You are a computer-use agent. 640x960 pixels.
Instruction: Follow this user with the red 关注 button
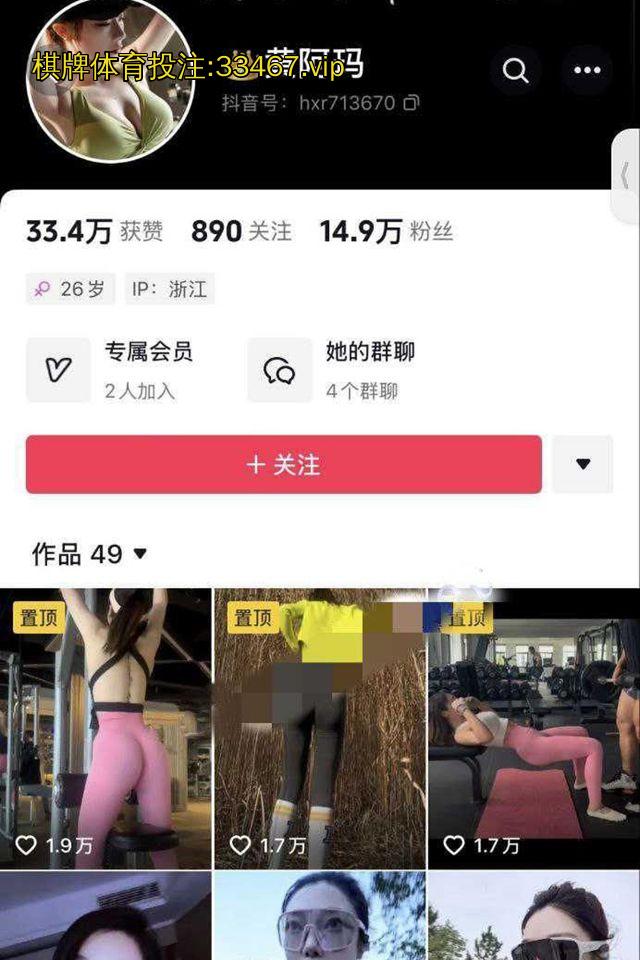[283, 464]
